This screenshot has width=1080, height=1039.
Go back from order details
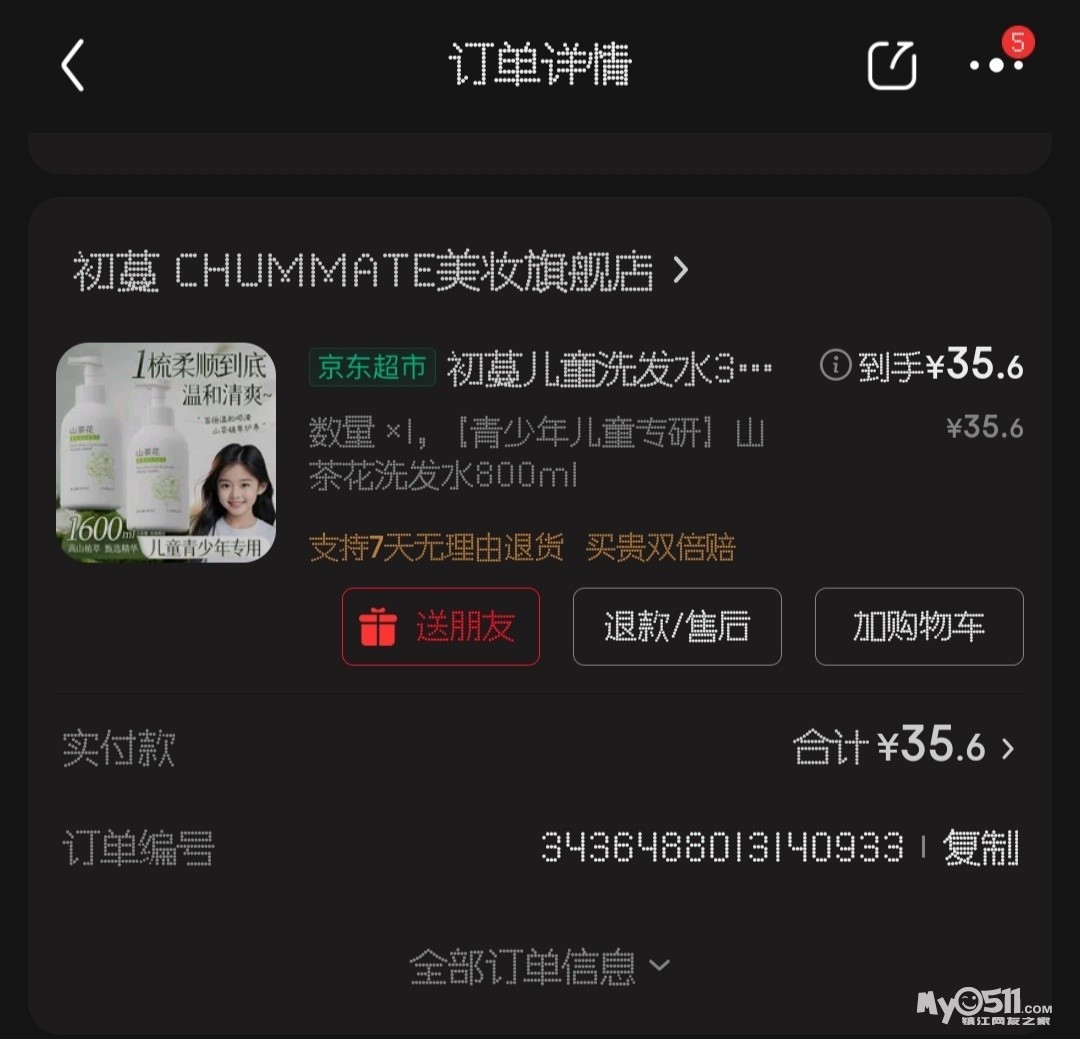[x=73, y=67]
